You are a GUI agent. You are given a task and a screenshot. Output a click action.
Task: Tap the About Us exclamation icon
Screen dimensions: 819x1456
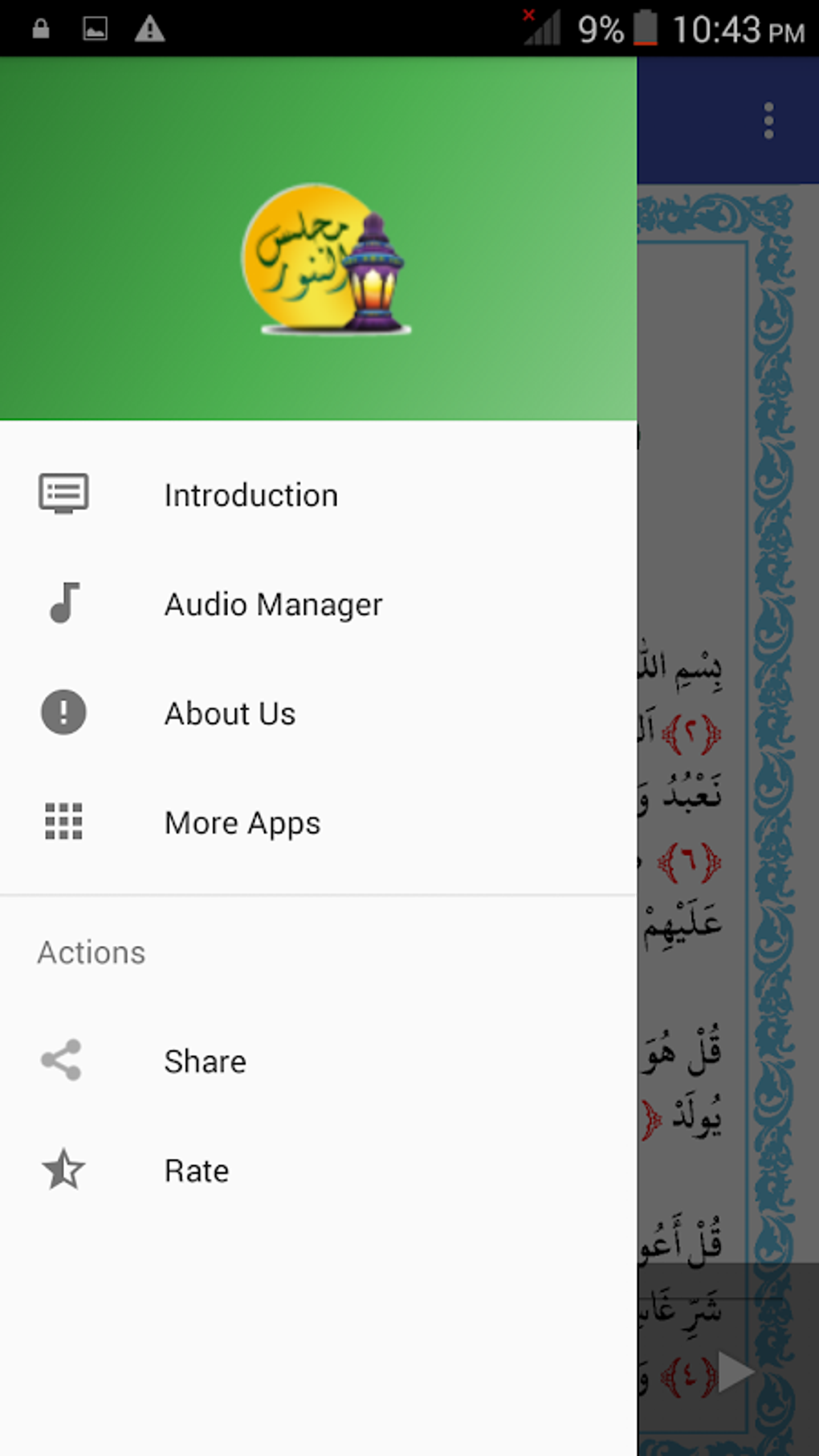coord(63,713)
